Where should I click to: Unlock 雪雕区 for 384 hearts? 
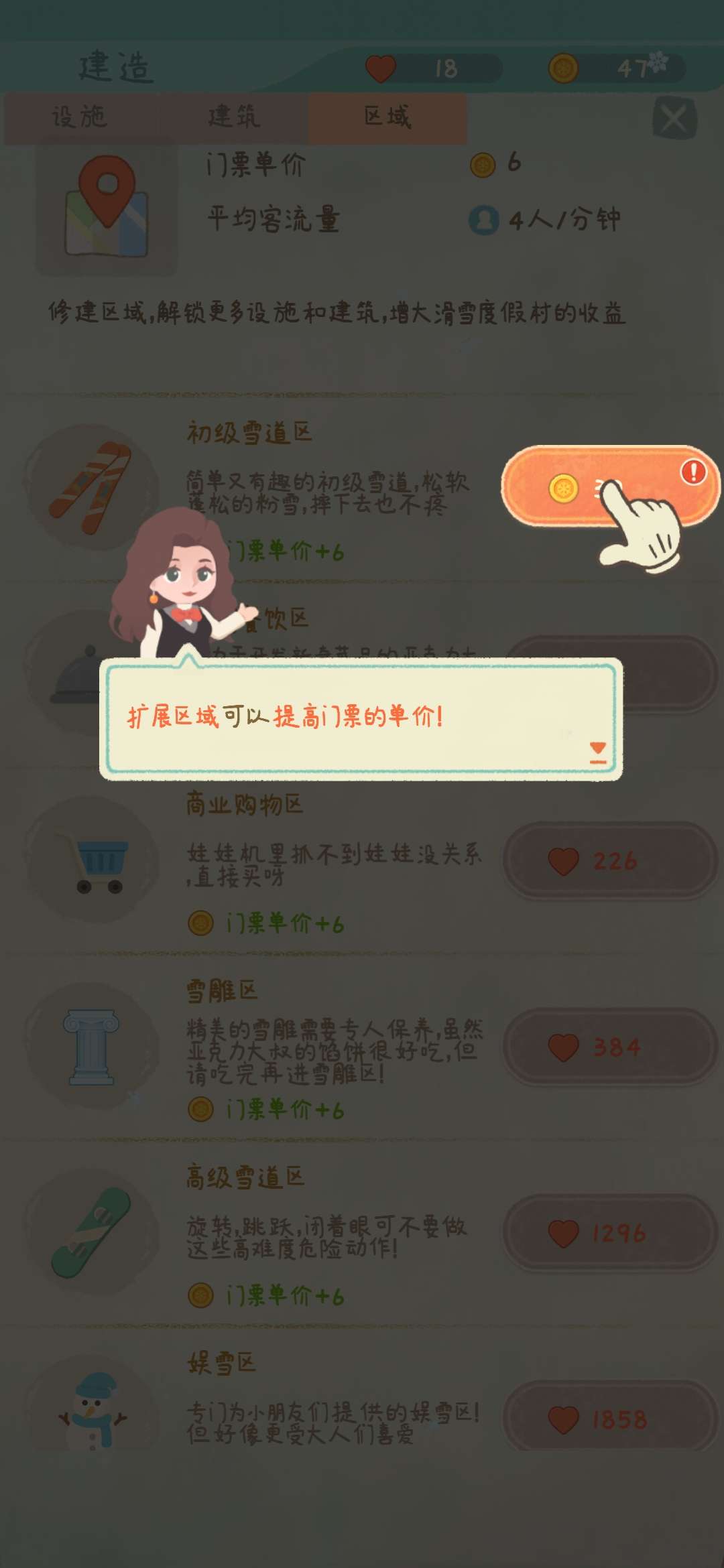[x=609, y=1047]
